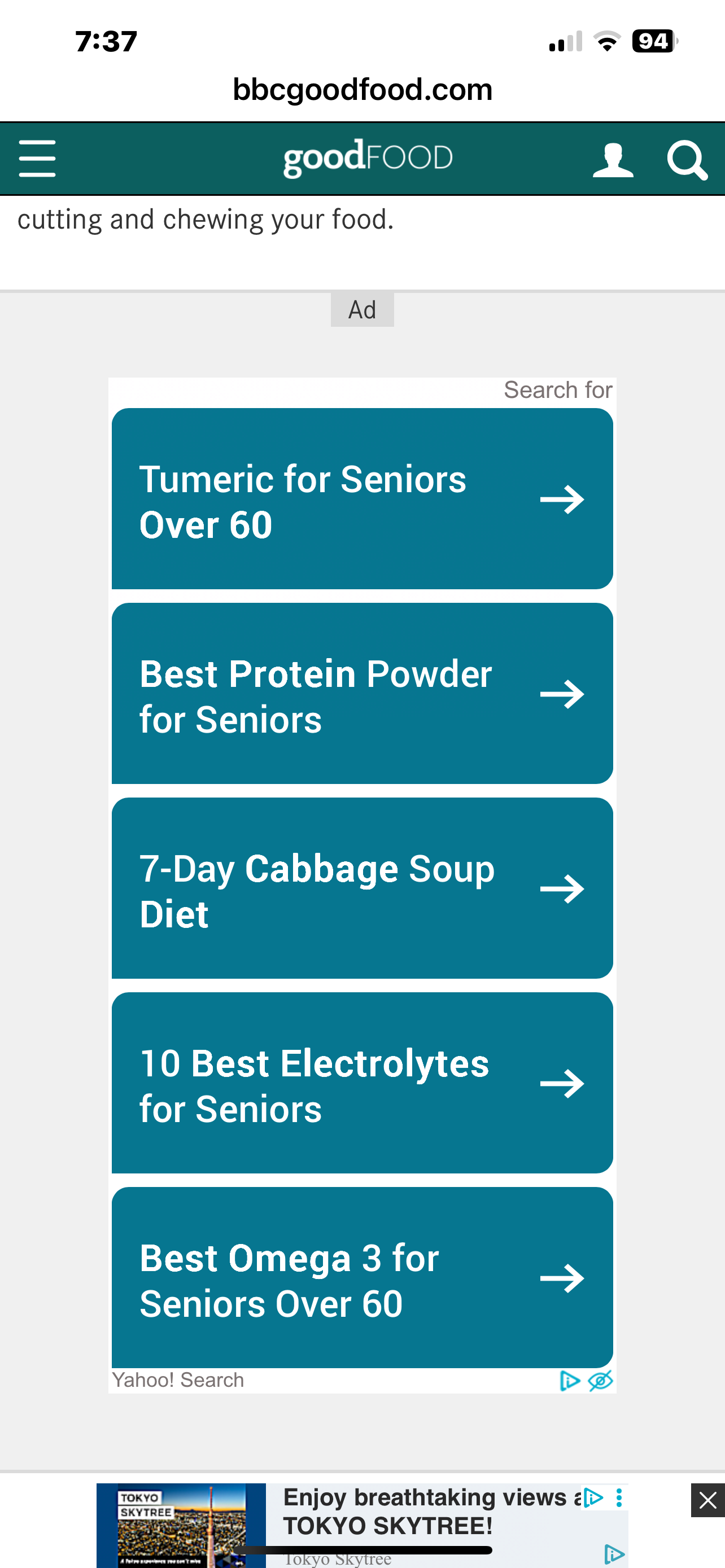Tap the goodFOOD logo to go home
Screen dimensions: 725x1568
[368, 157]
